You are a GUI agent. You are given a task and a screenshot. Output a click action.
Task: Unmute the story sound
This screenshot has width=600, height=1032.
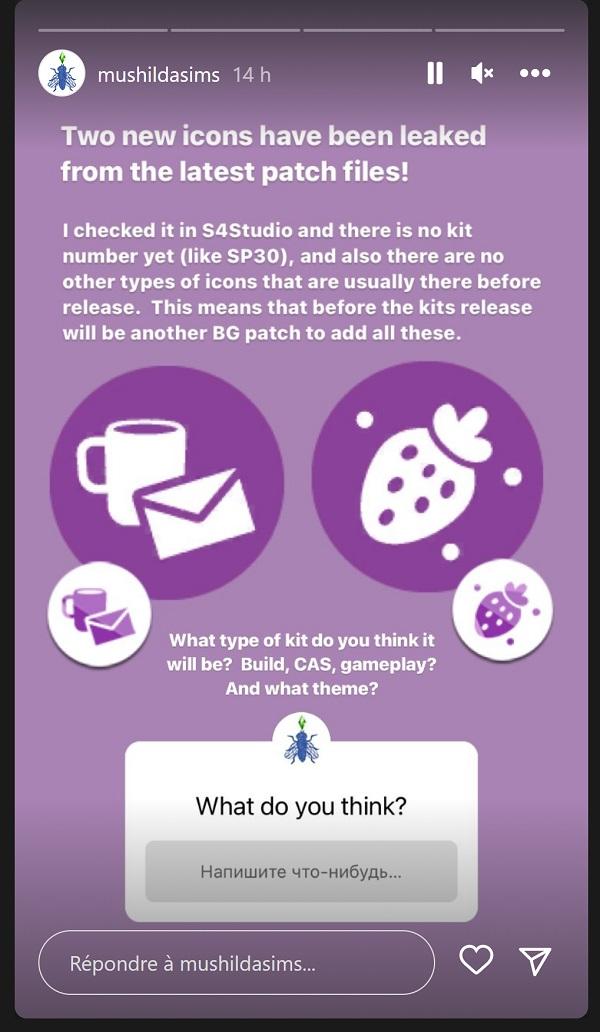pyautogui.click(x=482, y=73)
